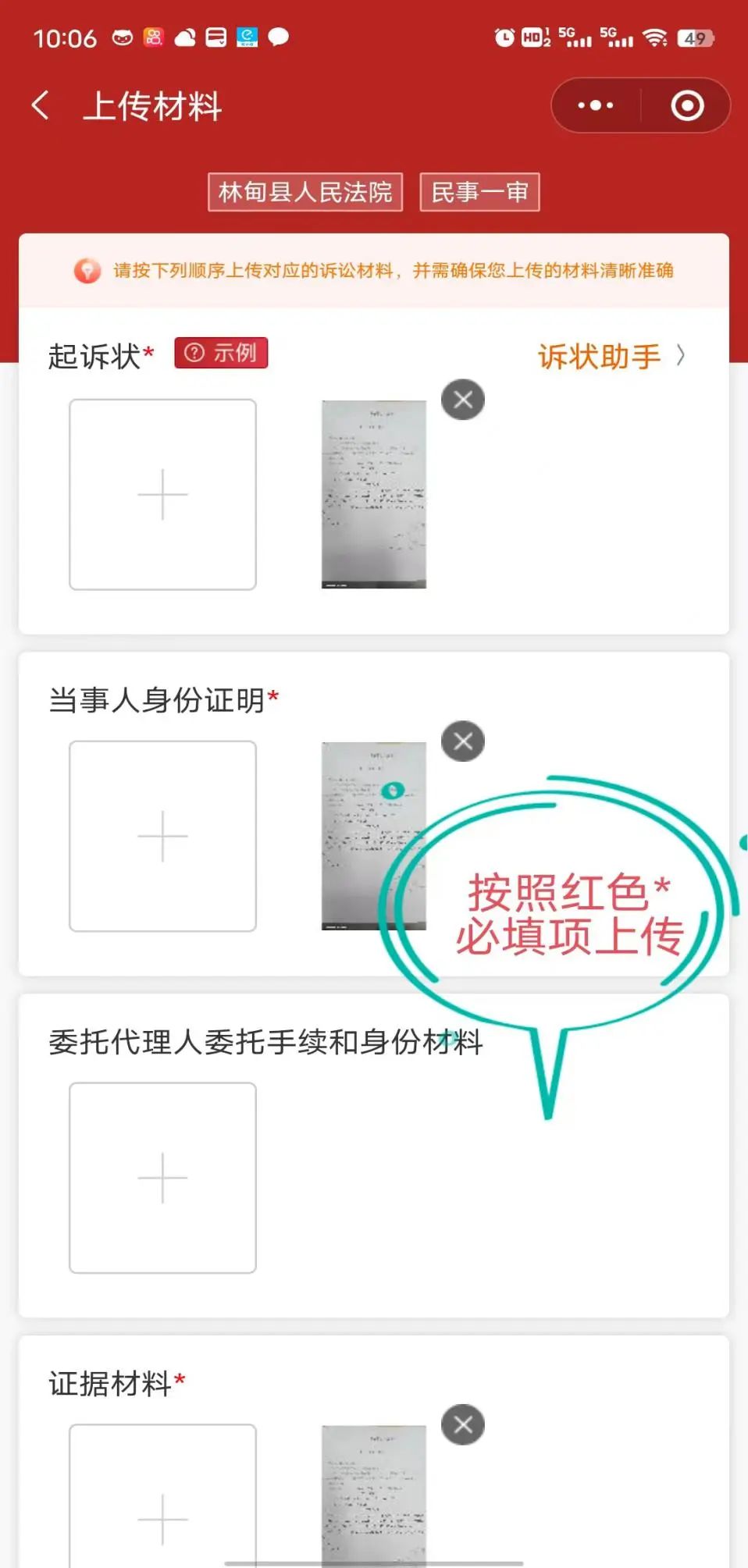Open 诉状助手
This screenshot has height=1568, width=748.
(x=611, y=357)
